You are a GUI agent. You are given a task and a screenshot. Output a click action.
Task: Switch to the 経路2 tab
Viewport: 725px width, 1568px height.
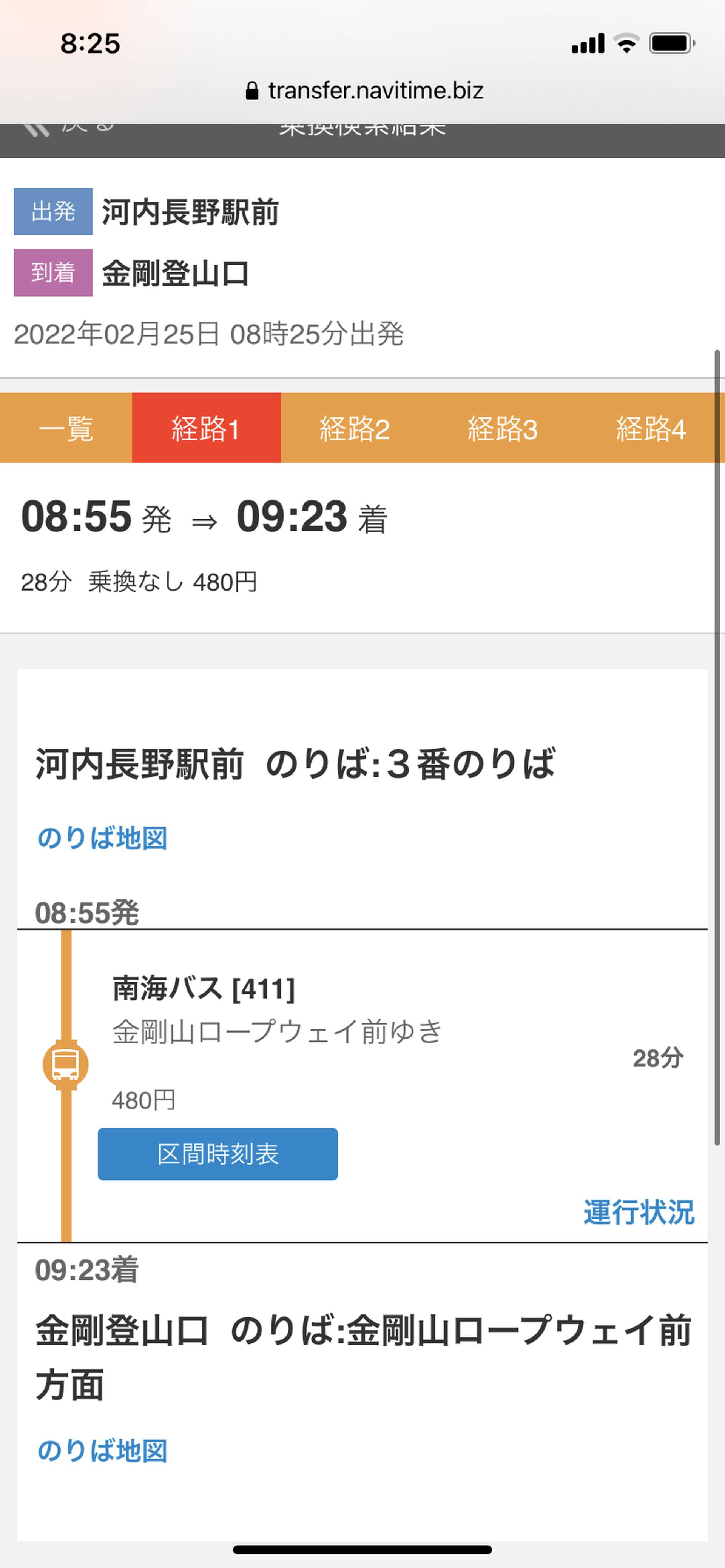355,428
